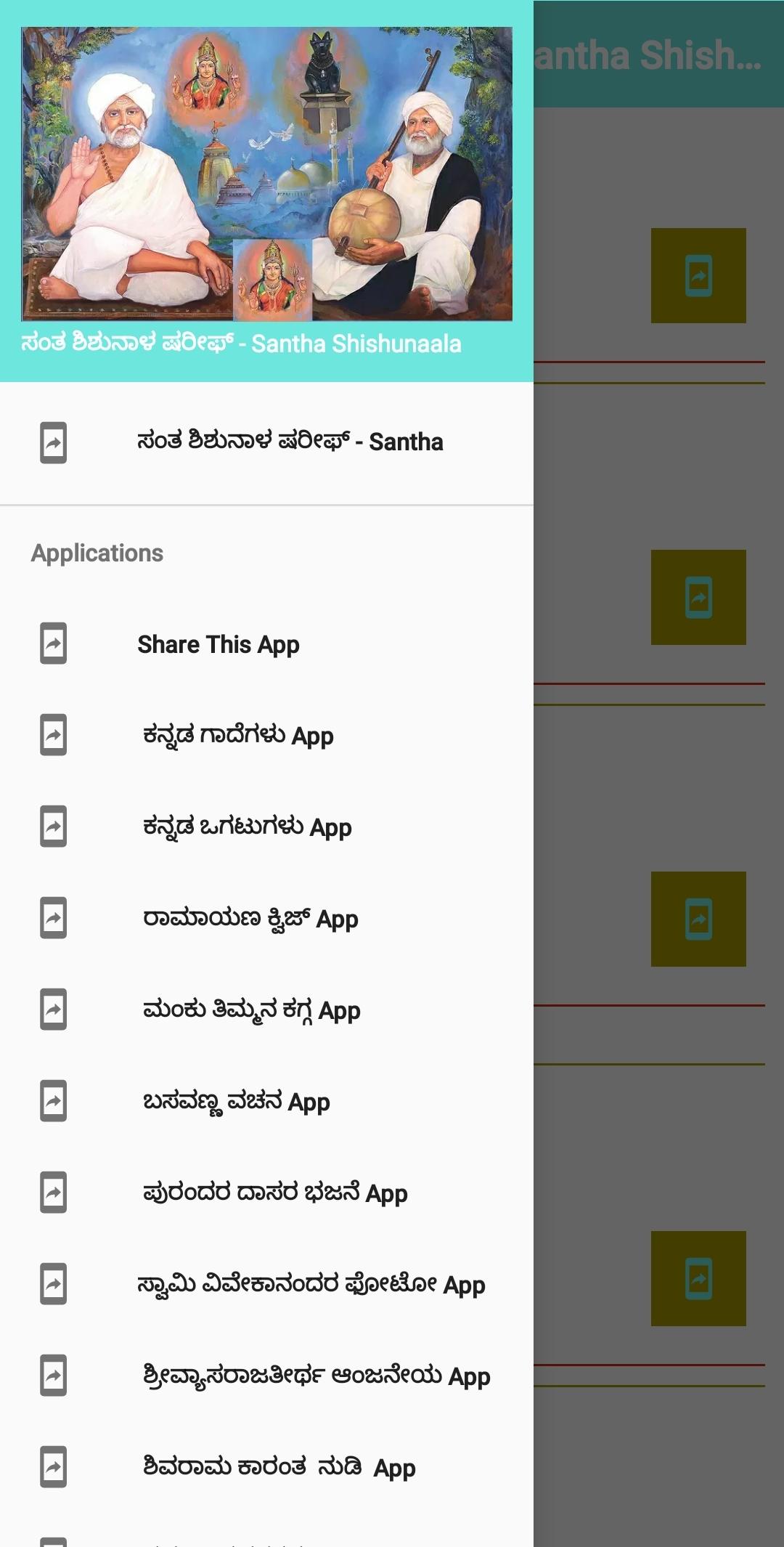Open ಶಿವರಾಮ ಕಾರಂತ ನುಡಿ App
This screenshot has width=784, height=1547.
tap(266, 1468)
